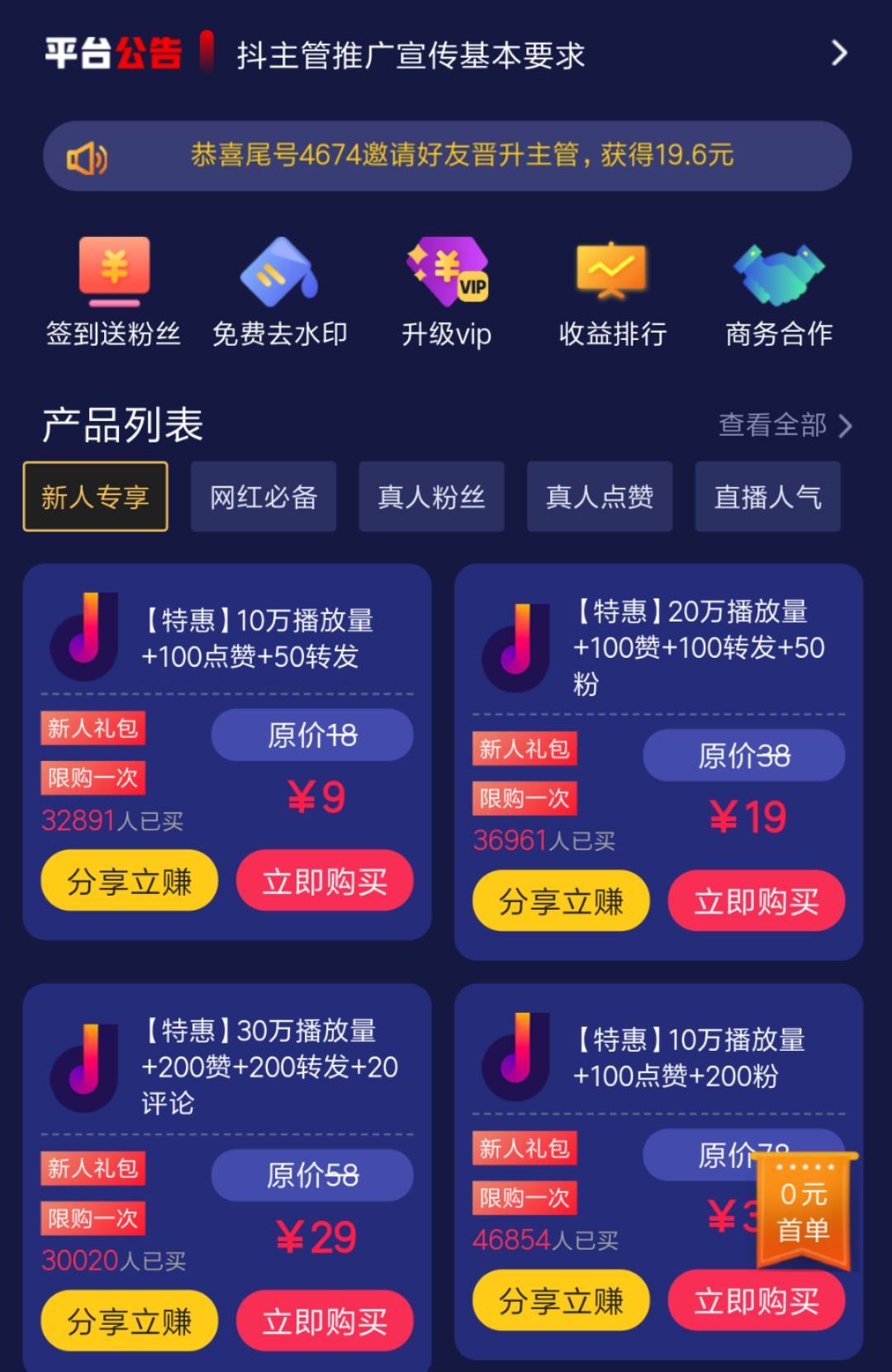This screenshot has width=892, height=1372.
Task: Expand the 平台公告 announcement via right chevron
Action: click(x=837, y=54)
